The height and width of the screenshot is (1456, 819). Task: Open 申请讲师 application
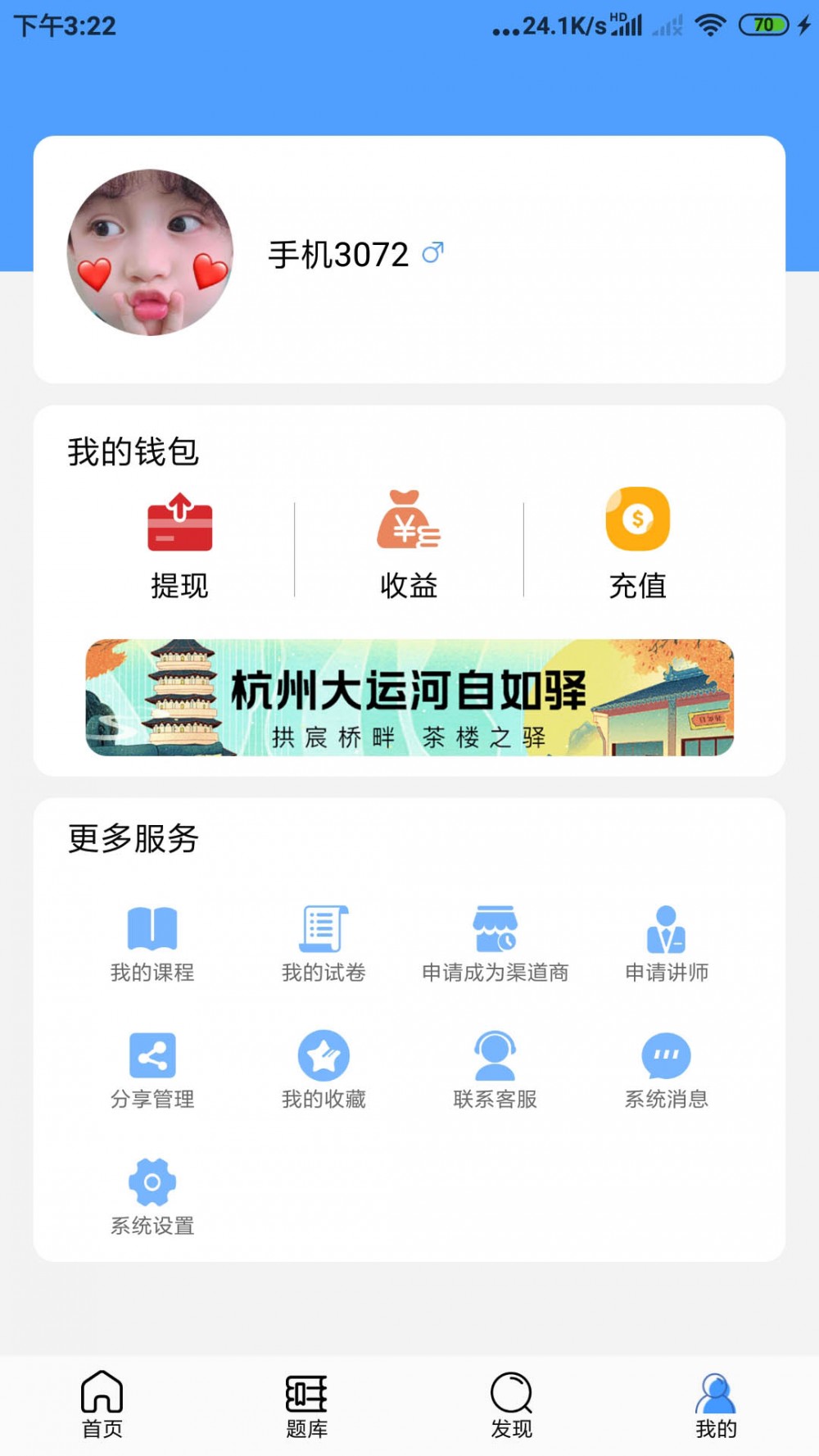coord(667,944)
